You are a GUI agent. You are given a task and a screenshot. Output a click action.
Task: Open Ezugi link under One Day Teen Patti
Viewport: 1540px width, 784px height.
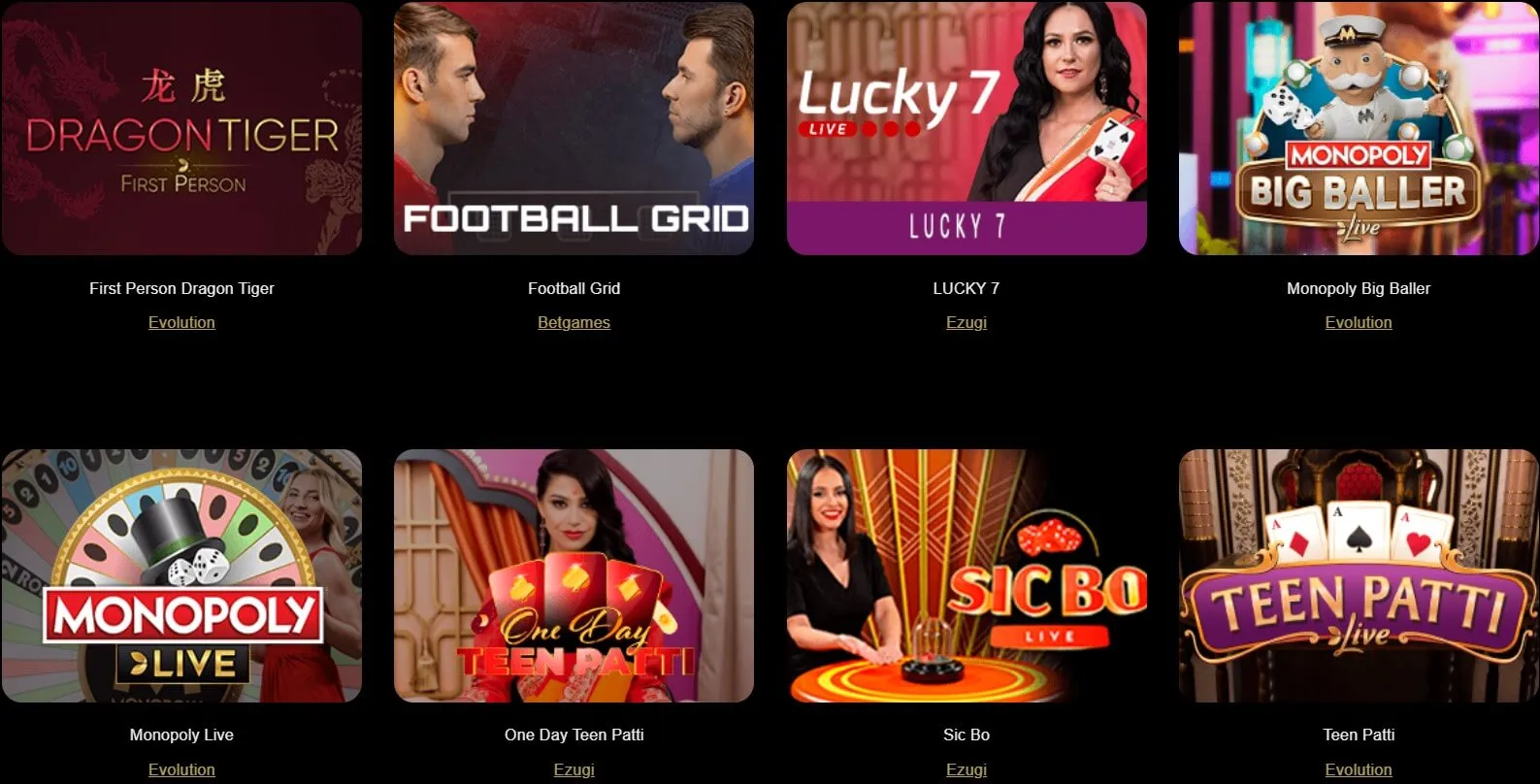click(573, 769)
